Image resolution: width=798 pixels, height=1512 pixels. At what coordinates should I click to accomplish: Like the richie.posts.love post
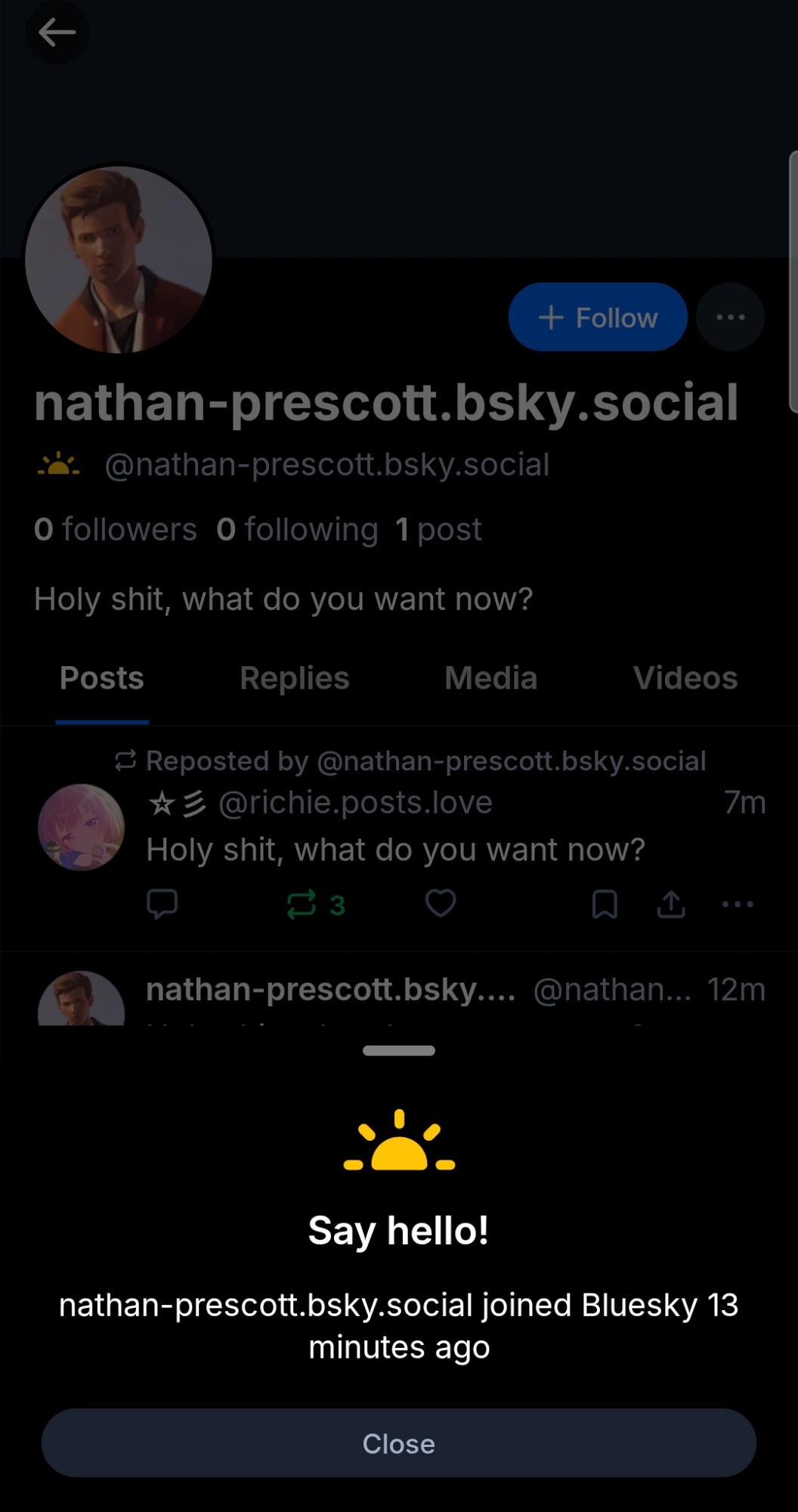(441, 903)
